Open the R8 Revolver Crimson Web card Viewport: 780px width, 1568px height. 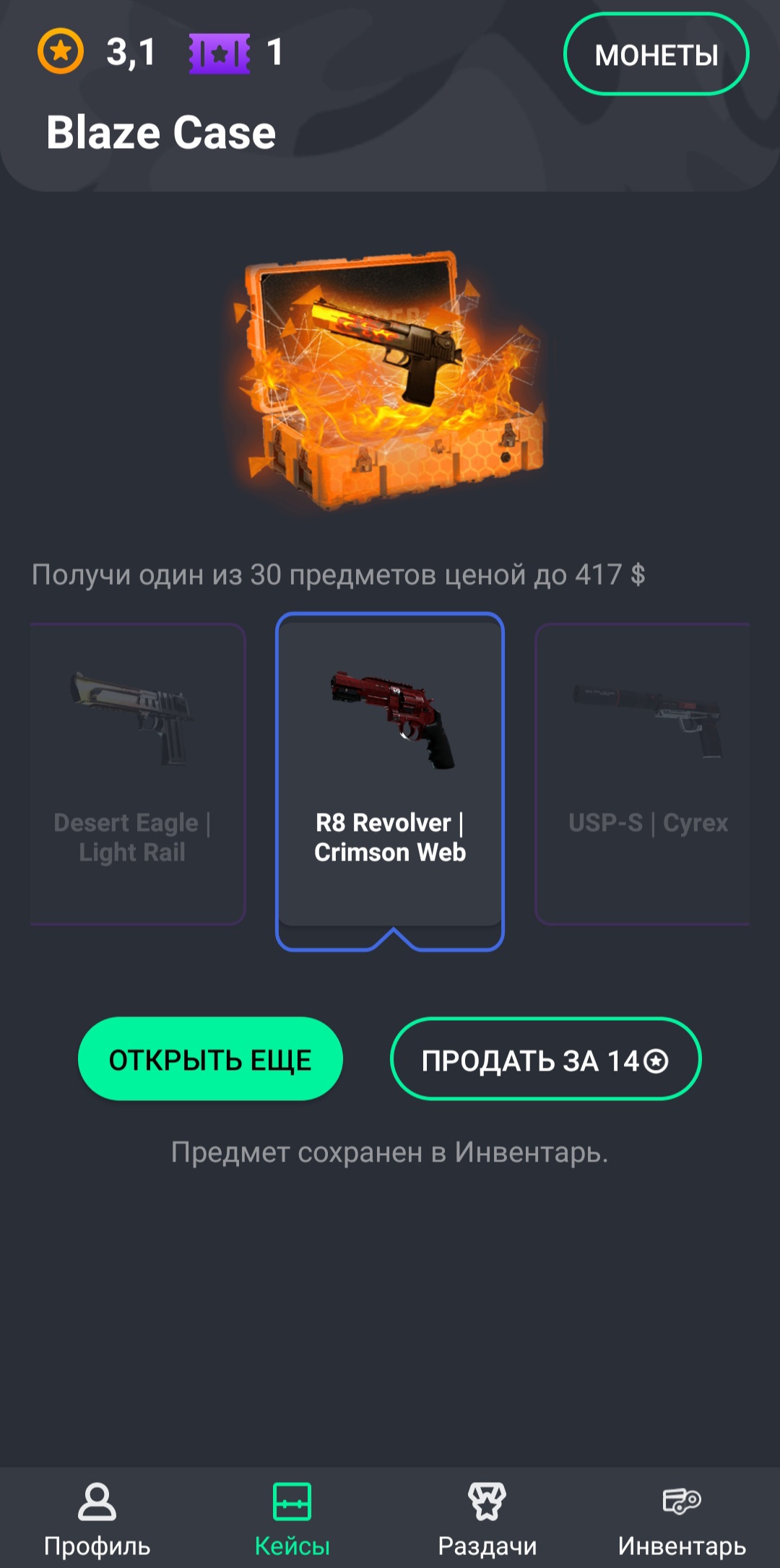tap(390, 774)
